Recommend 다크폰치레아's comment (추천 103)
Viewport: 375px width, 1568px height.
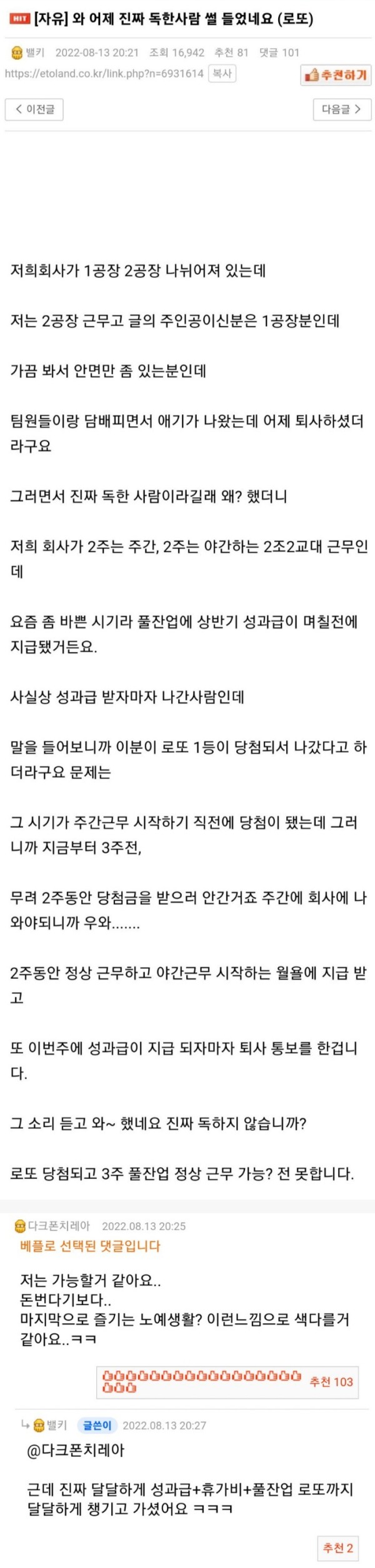click(x=331, y=1381)
